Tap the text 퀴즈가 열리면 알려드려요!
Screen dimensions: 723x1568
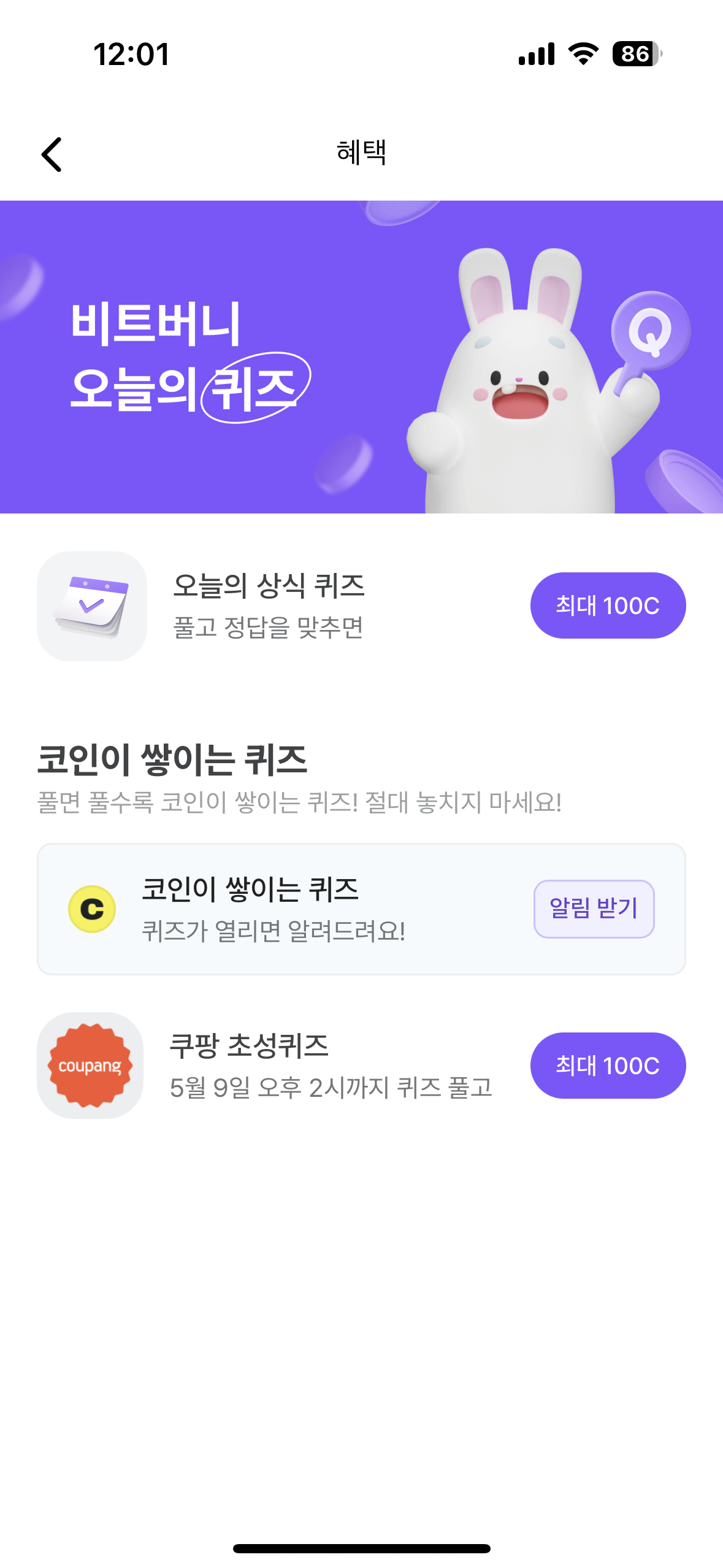272,932
